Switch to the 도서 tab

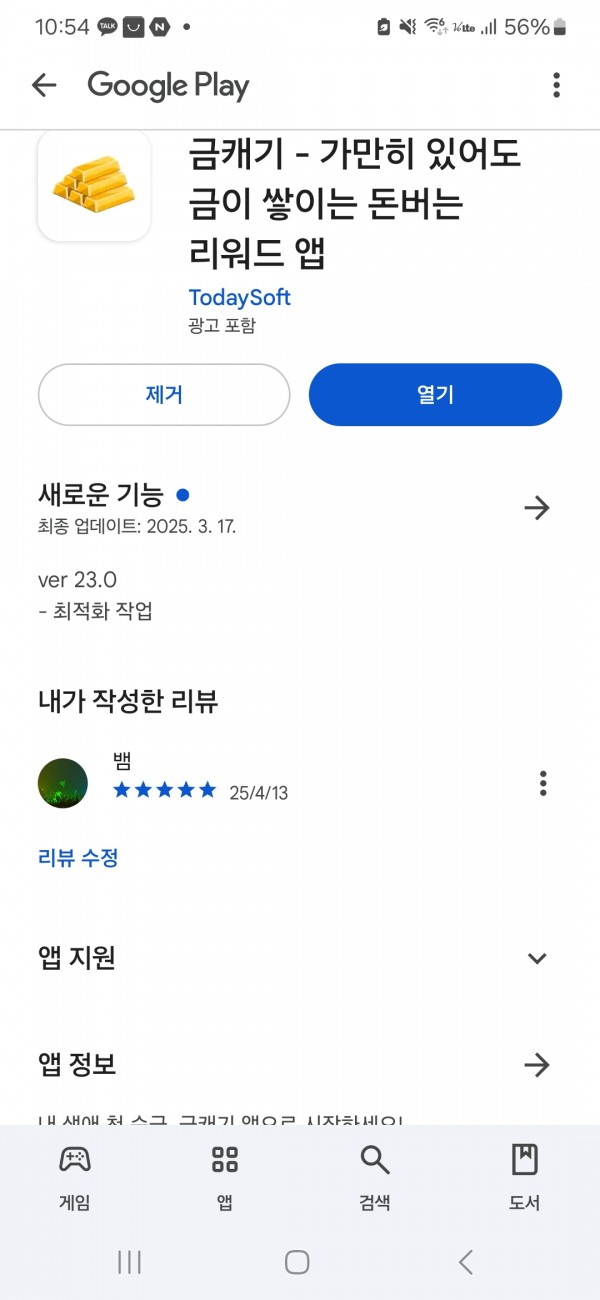[x=525, y=1179]
